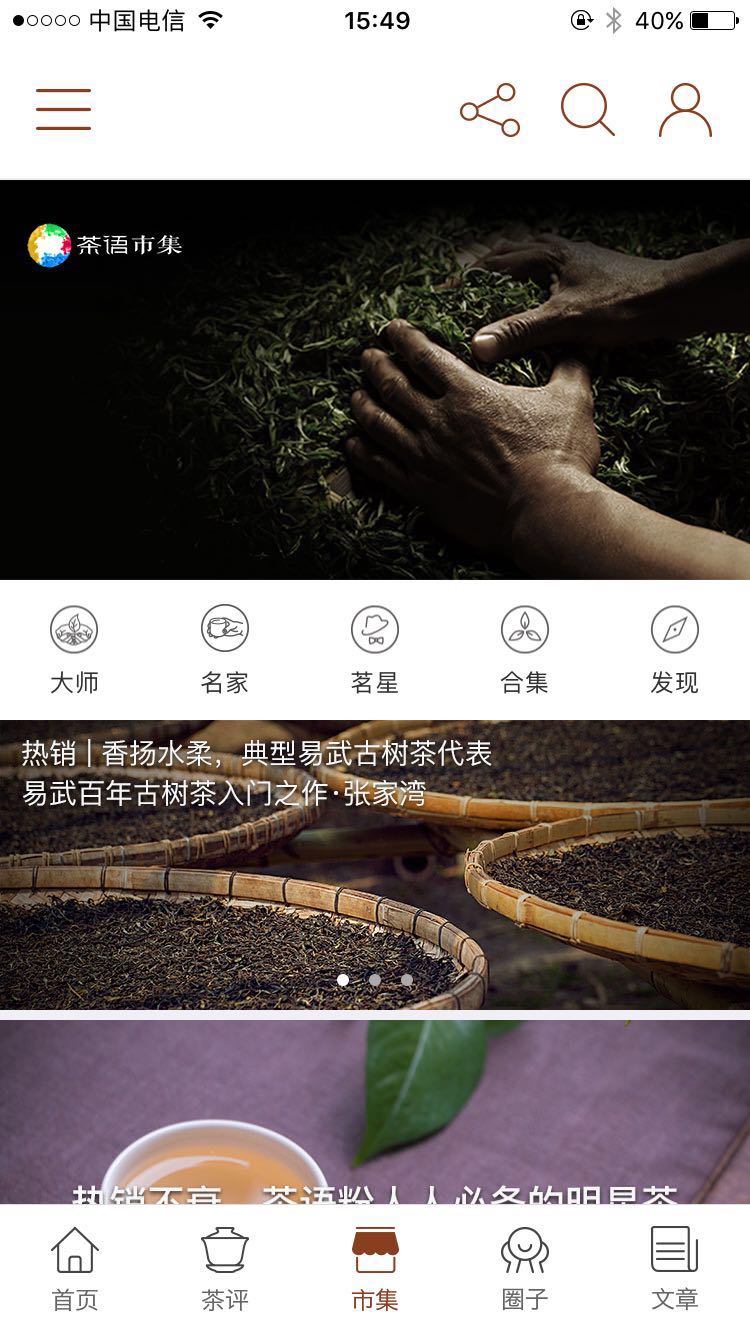This screenshot has height=1334, width=750.
Task: Open the user profile icon
Action: click(685, 110)
